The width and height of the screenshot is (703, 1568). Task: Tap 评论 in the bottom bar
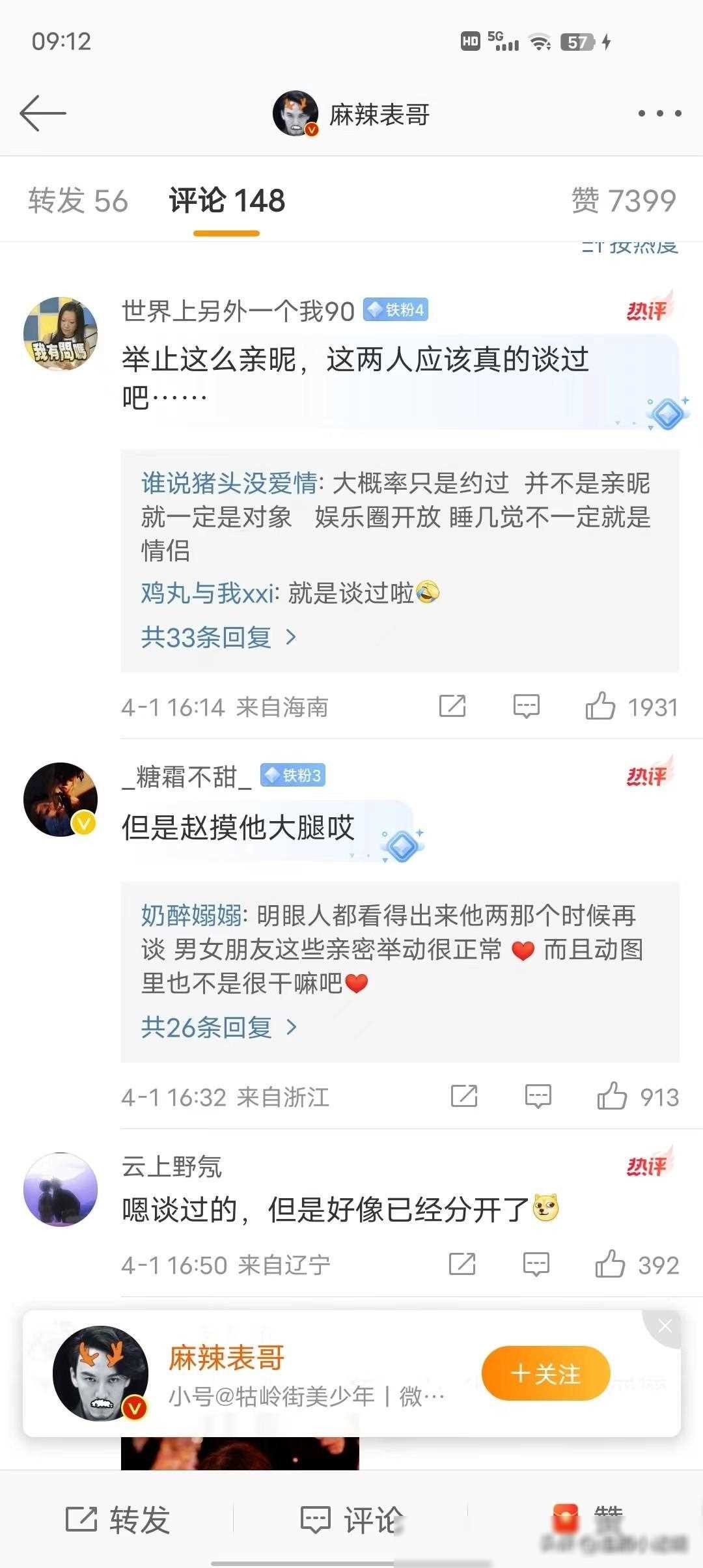[x=351, y=1520]
